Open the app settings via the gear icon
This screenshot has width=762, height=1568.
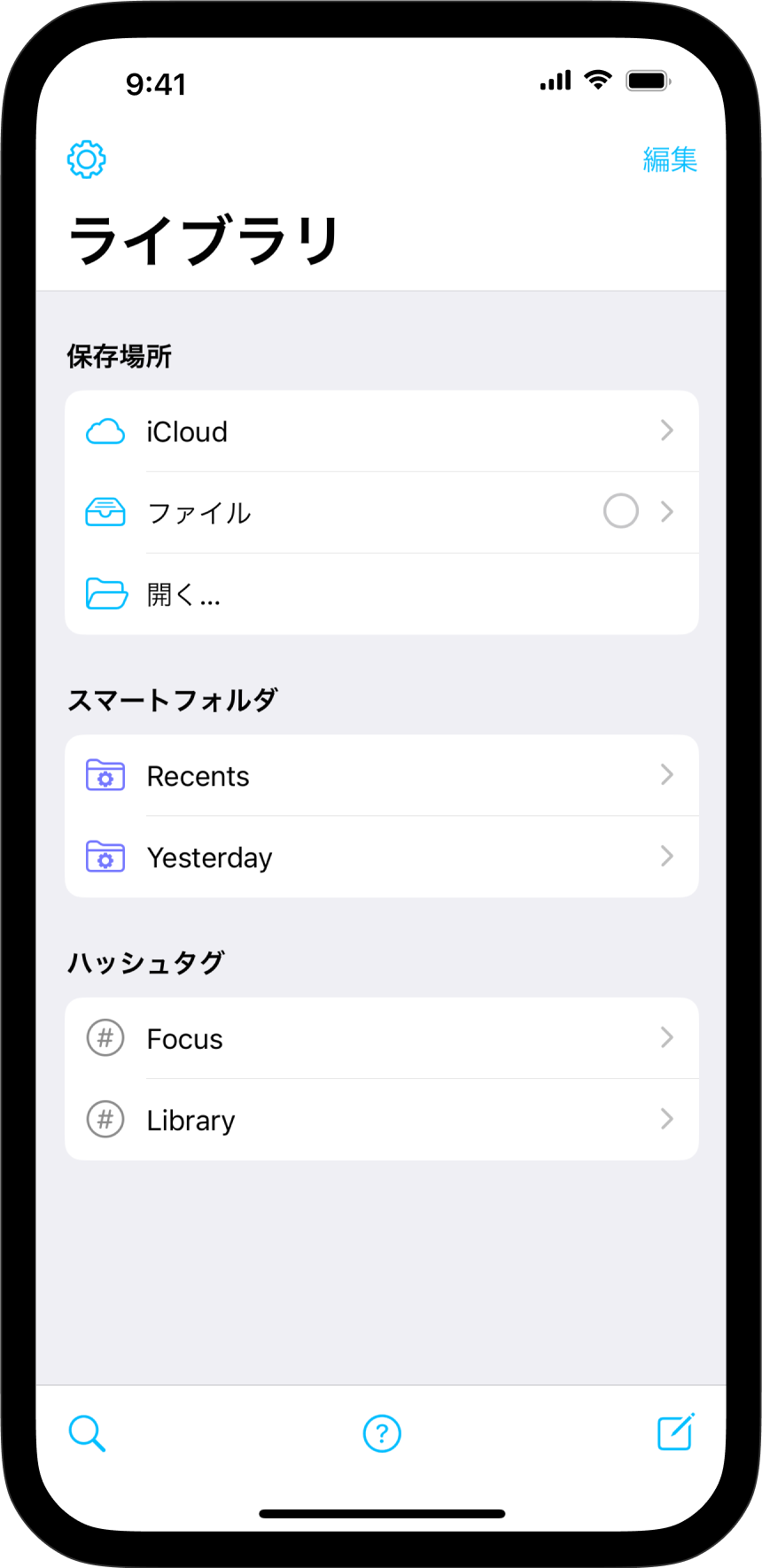pyautogui.click(x=85, y=159)
